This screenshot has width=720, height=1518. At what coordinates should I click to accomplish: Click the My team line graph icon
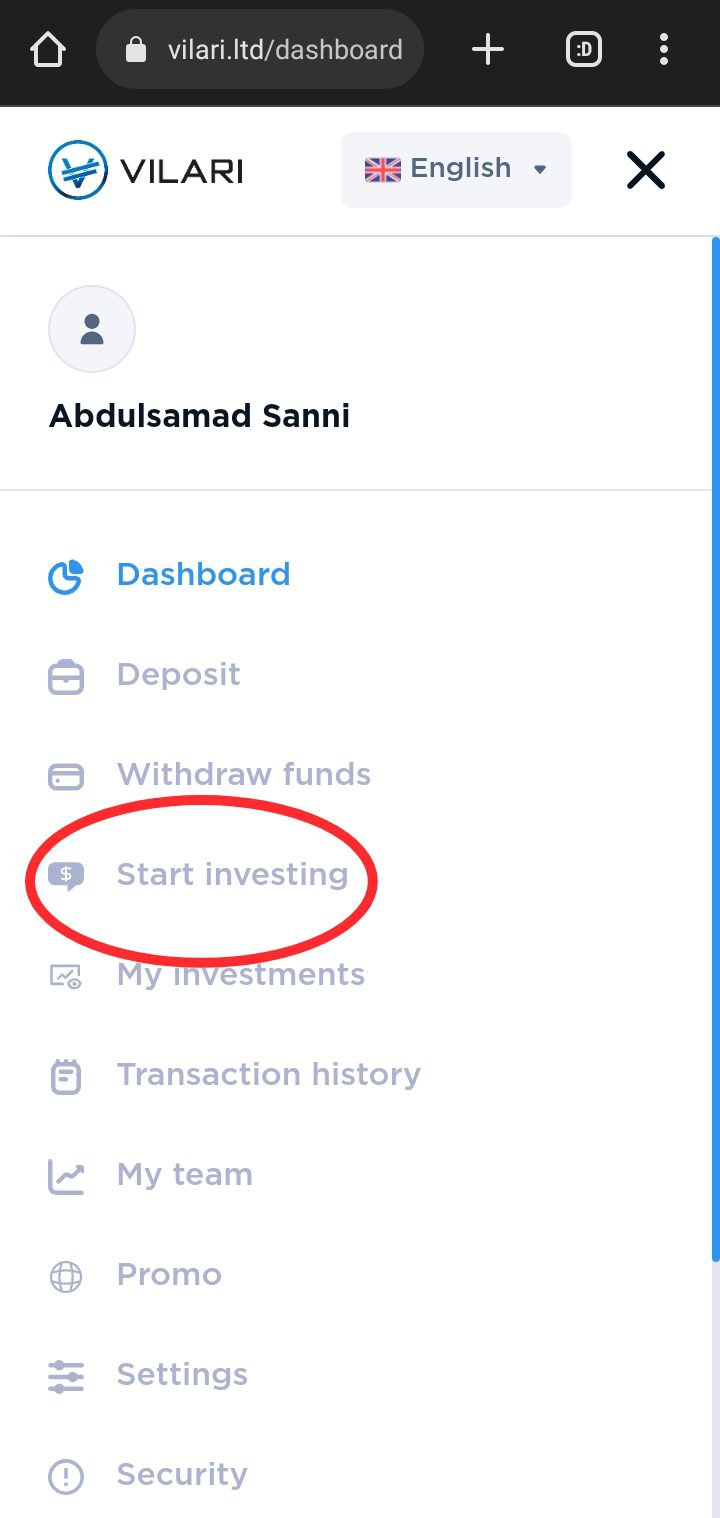click(x=65, y=1176)
